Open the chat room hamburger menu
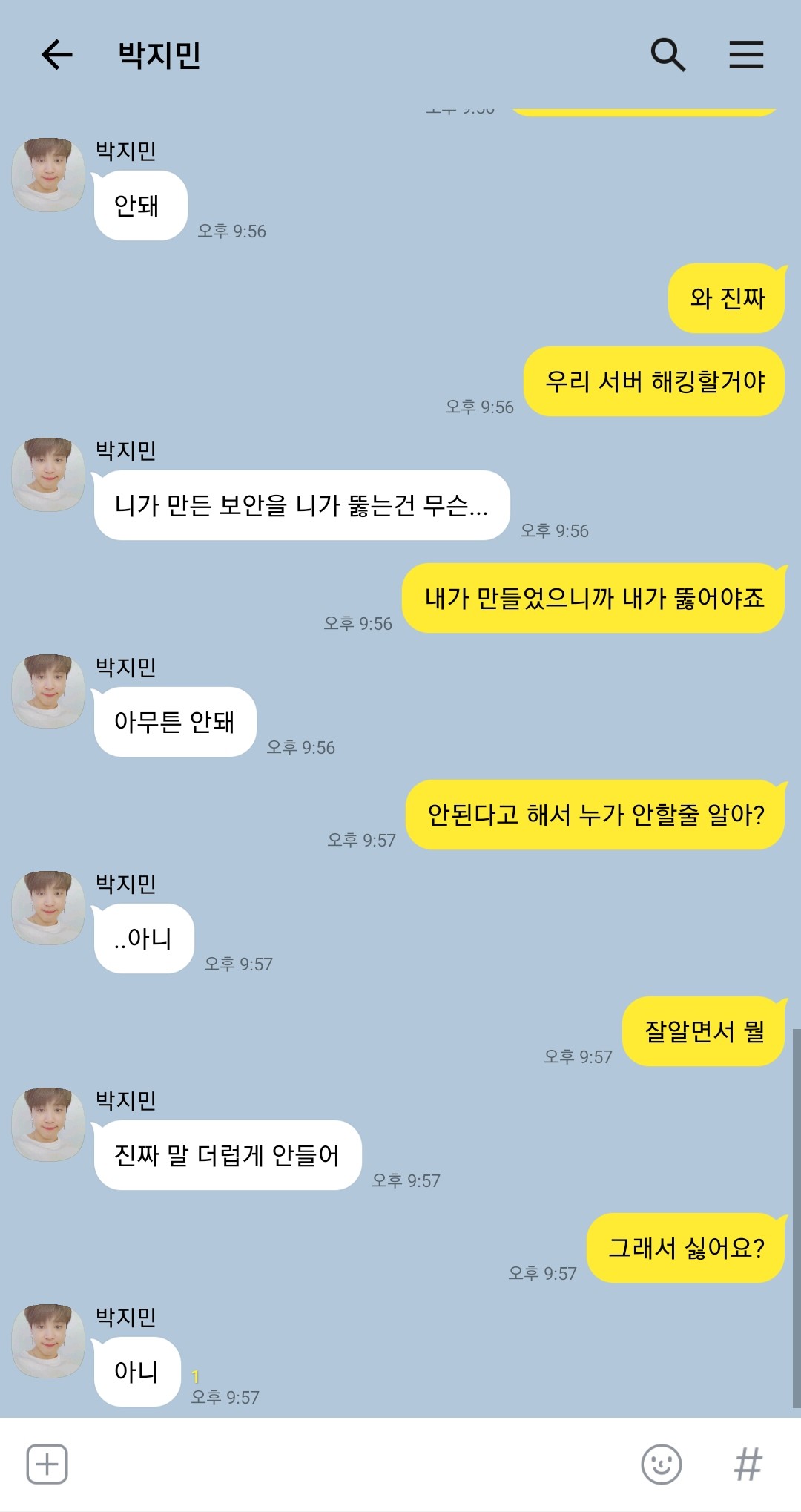The width and height of the screenshot is (801, 1512). (x=745, y=55)
